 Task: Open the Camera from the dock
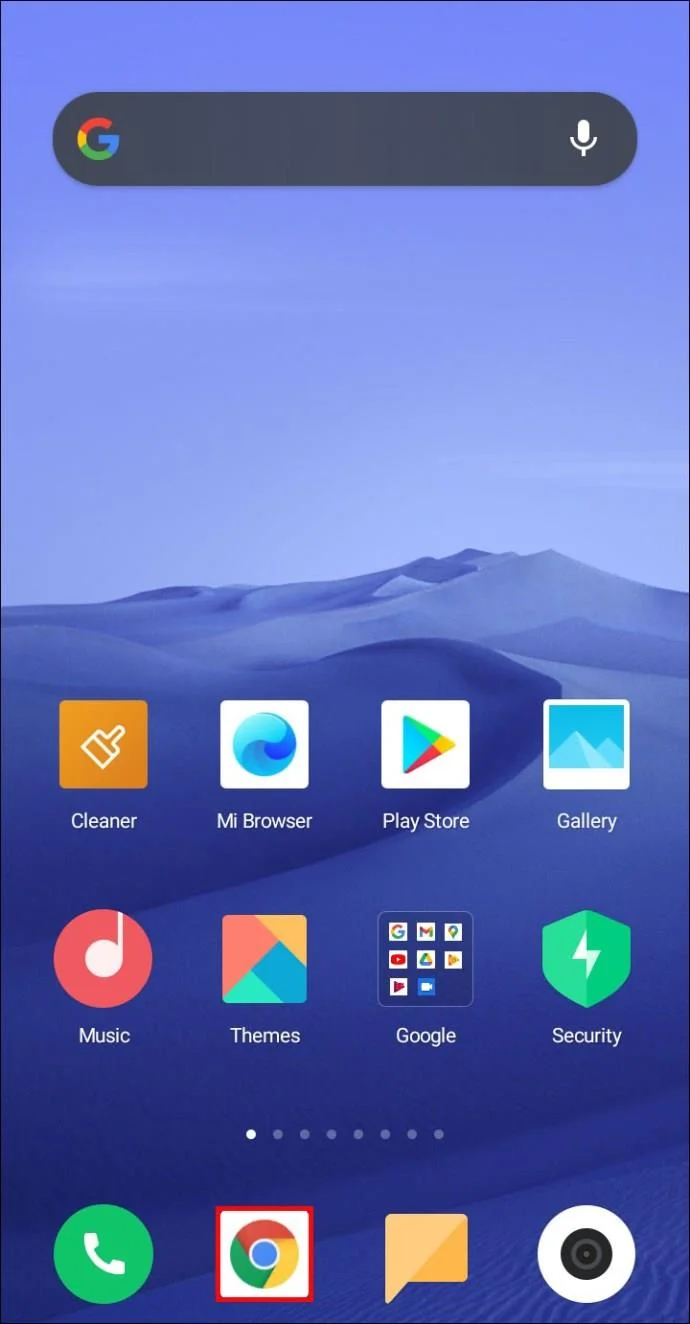click(x=586, y=1254)
